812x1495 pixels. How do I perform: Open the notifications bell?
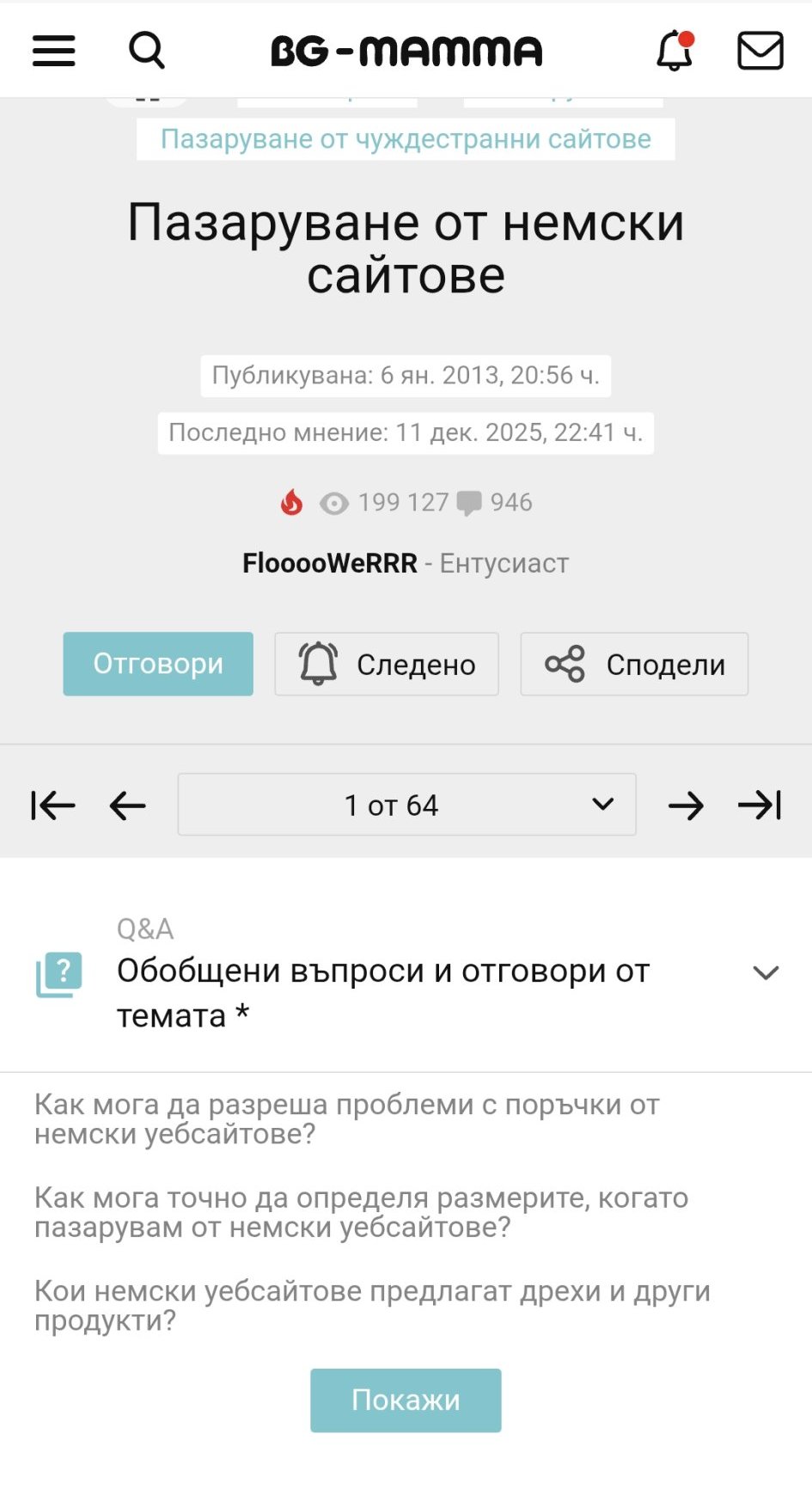[675, 51]
